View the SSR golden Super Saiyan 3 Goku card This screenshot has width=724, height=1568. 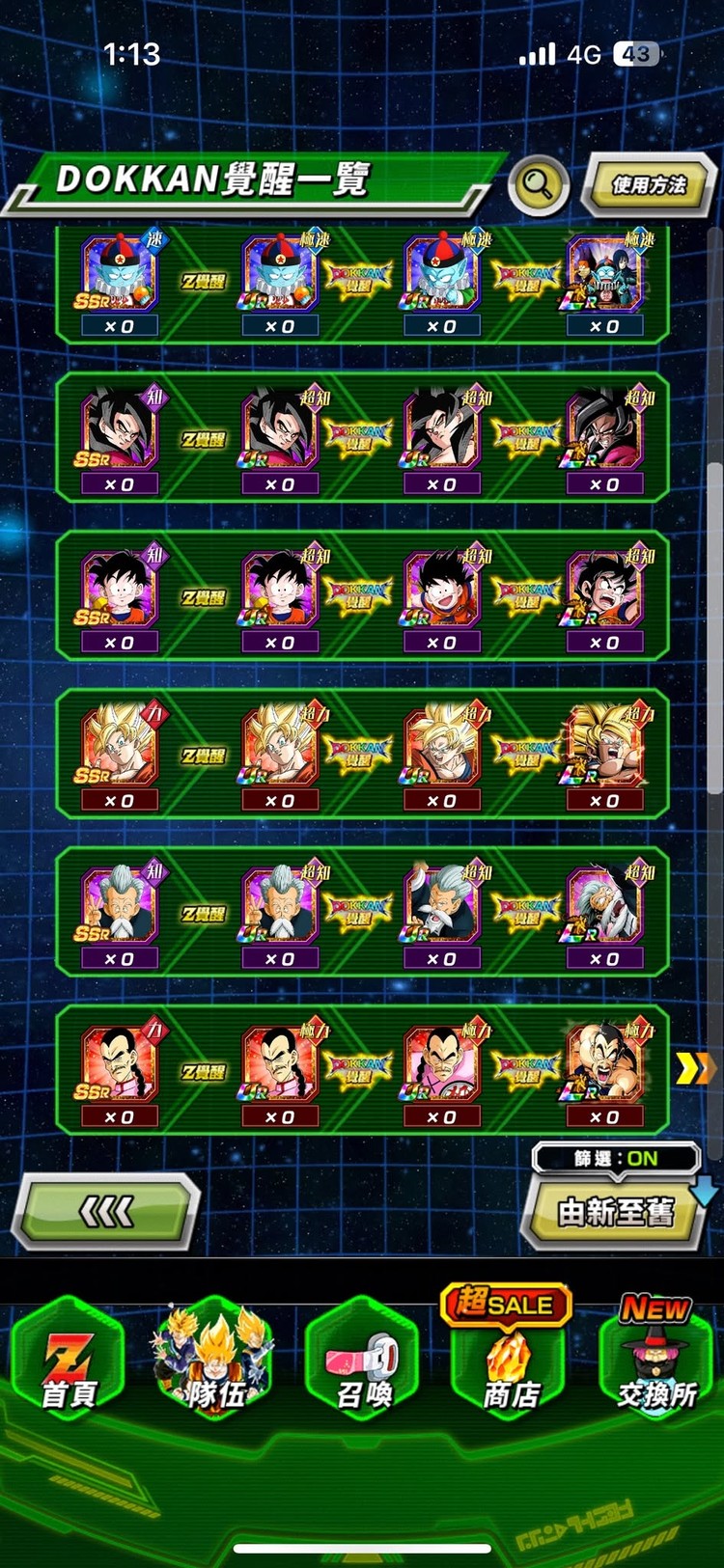(x=119, y=748)
